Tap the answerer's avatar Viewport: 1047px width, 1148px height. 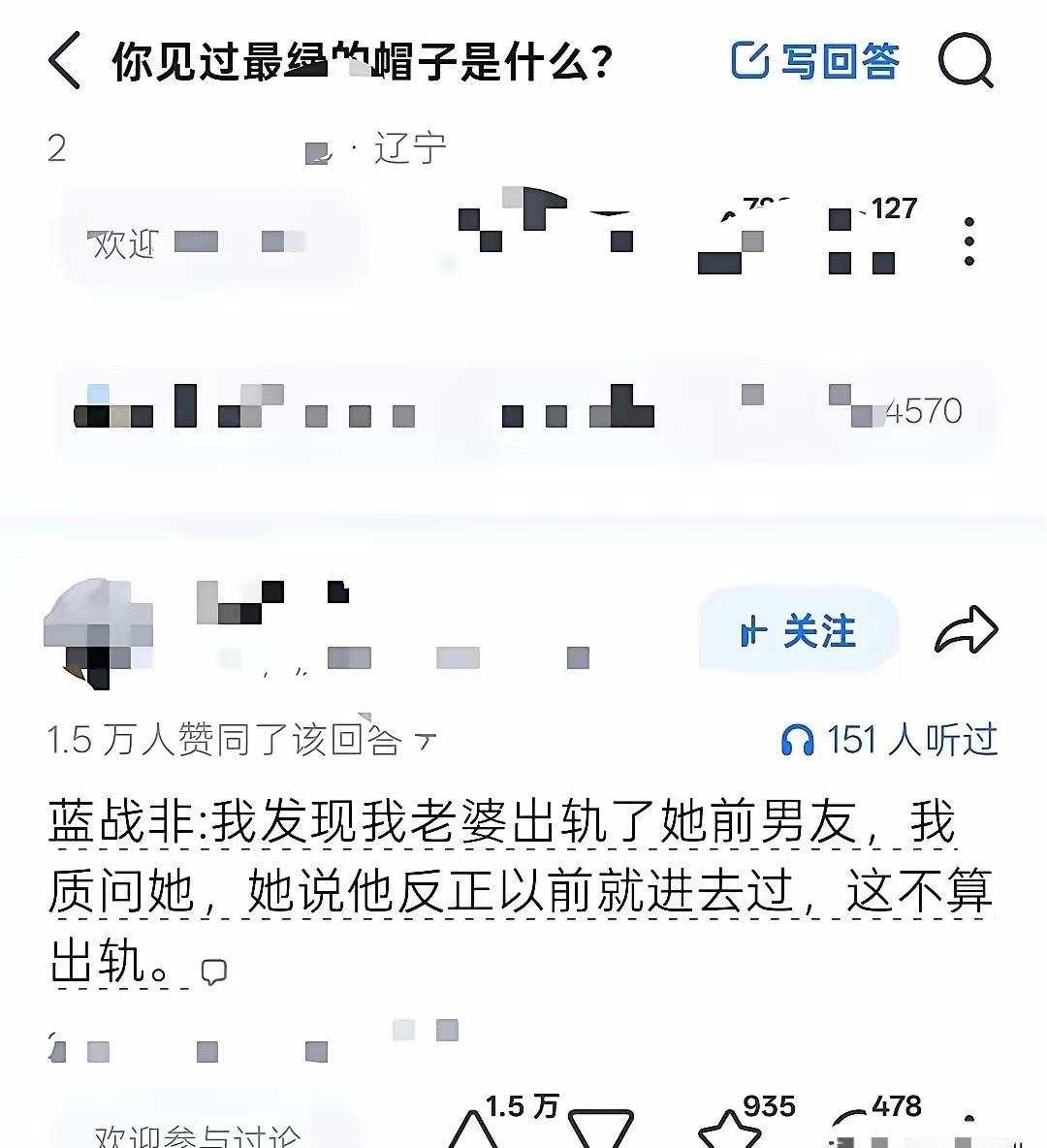pos(99,630)
